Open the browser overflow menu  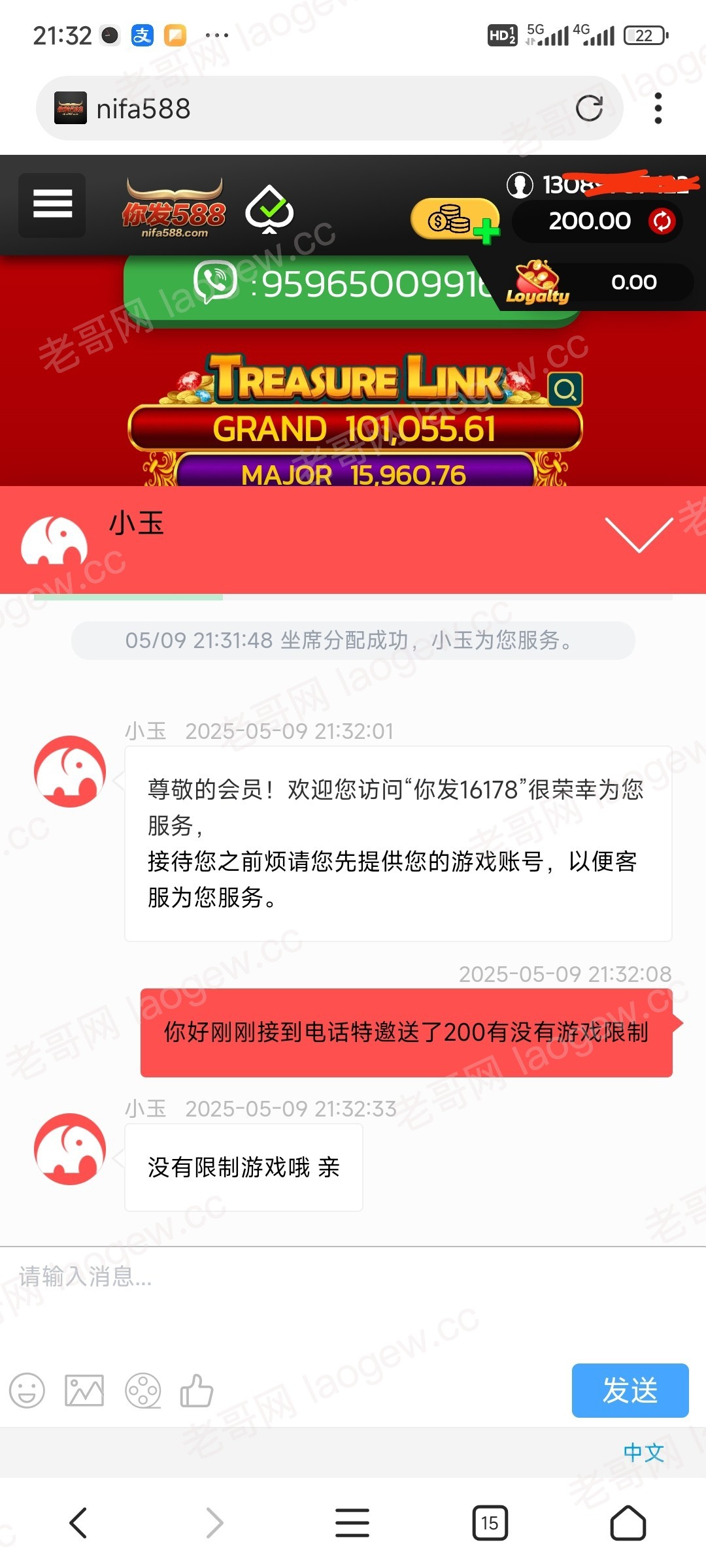(x=658, y=108)
